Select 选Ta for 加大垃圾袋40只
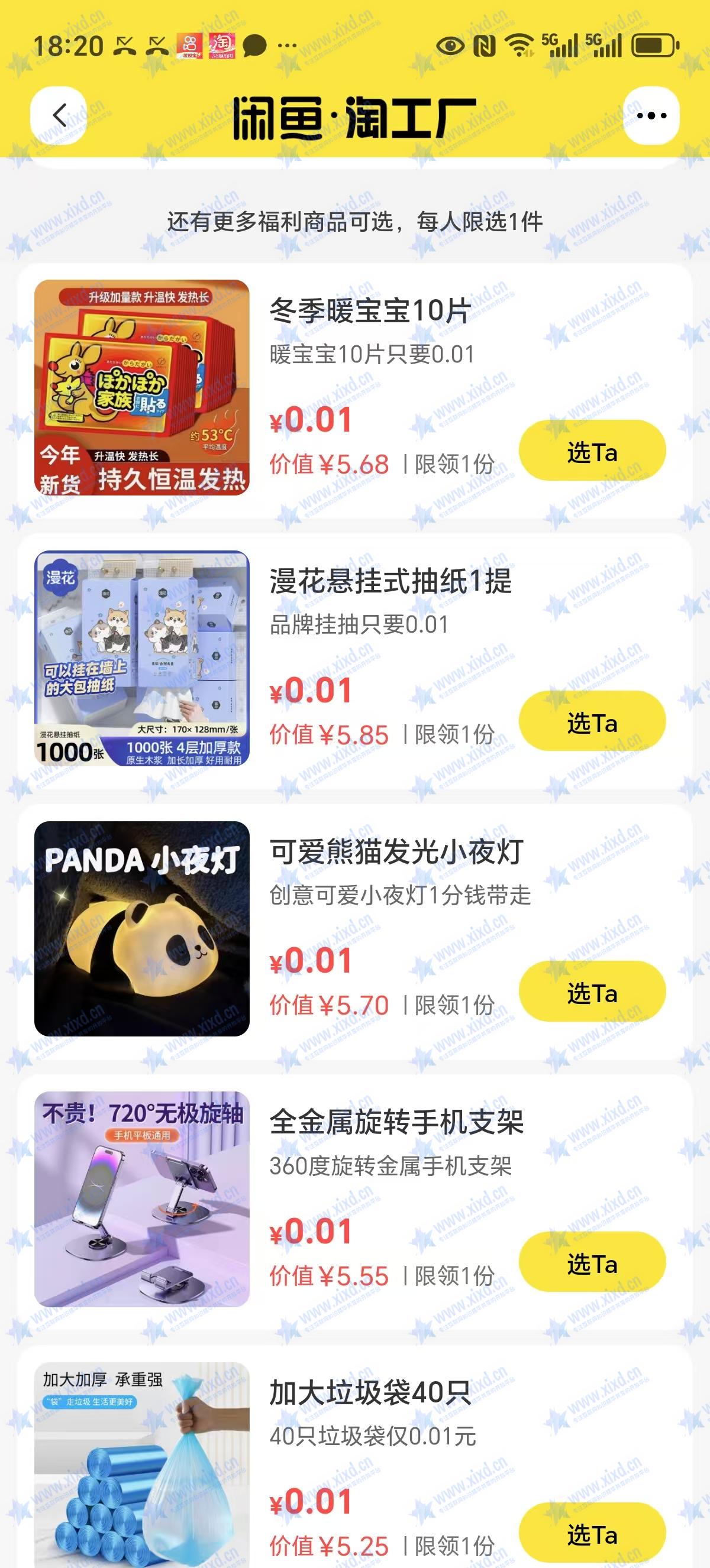The image size is (710, 1568). [592, 1534]
